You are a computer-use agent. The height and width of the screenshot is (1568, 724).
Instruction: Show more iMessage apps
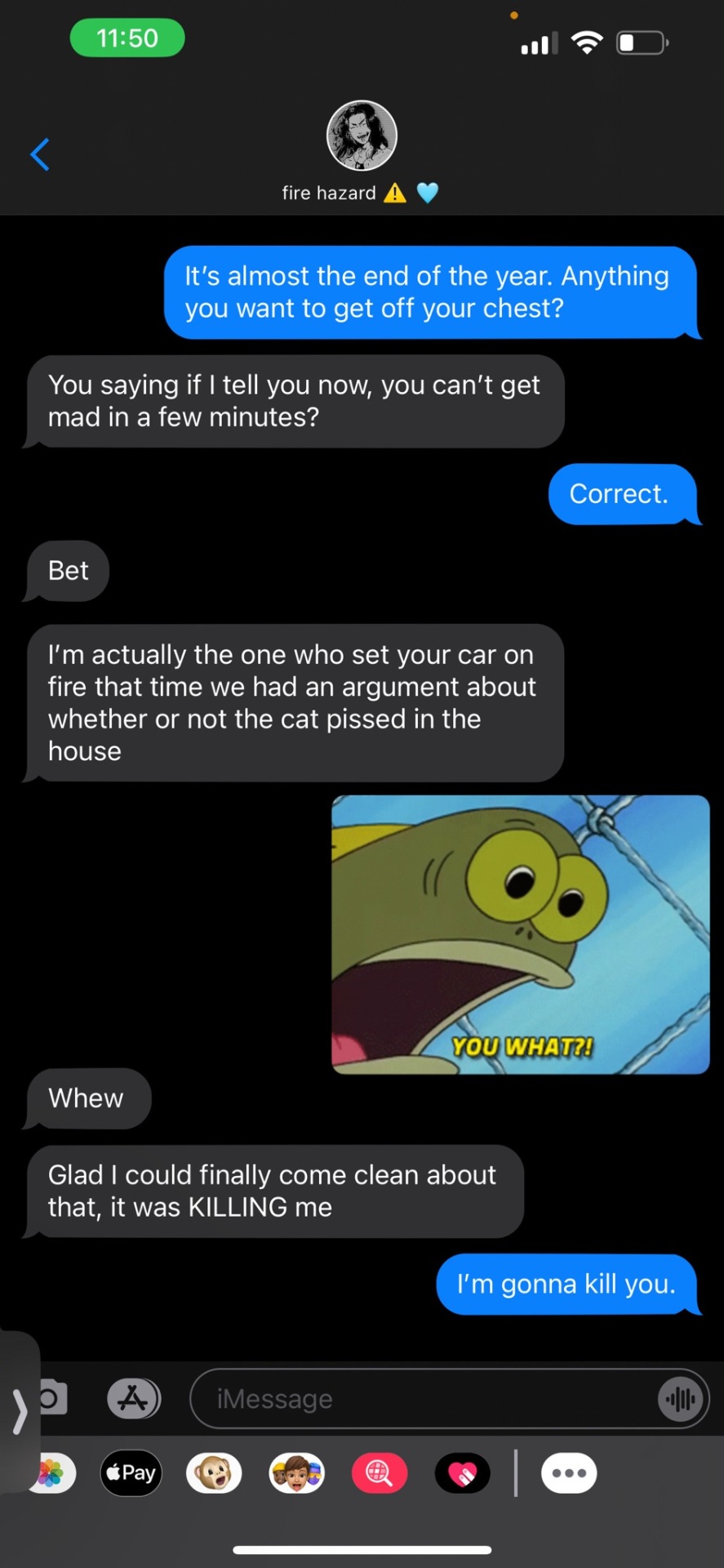(x=569, y=1473)
